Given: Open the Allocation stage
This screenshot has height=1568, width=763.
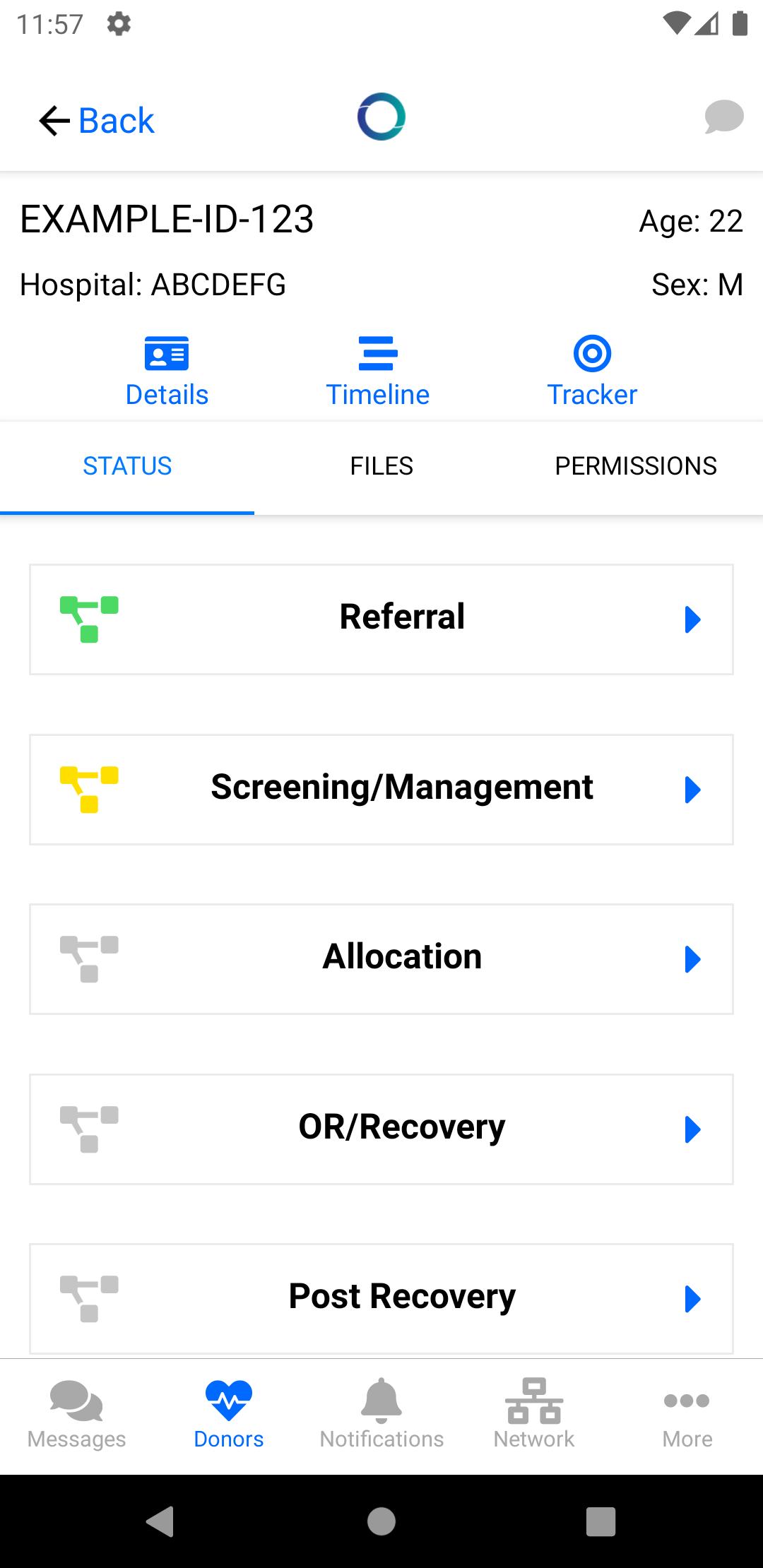Looking at the screenshot, I should pyautogui.click(x=381, y=959).
